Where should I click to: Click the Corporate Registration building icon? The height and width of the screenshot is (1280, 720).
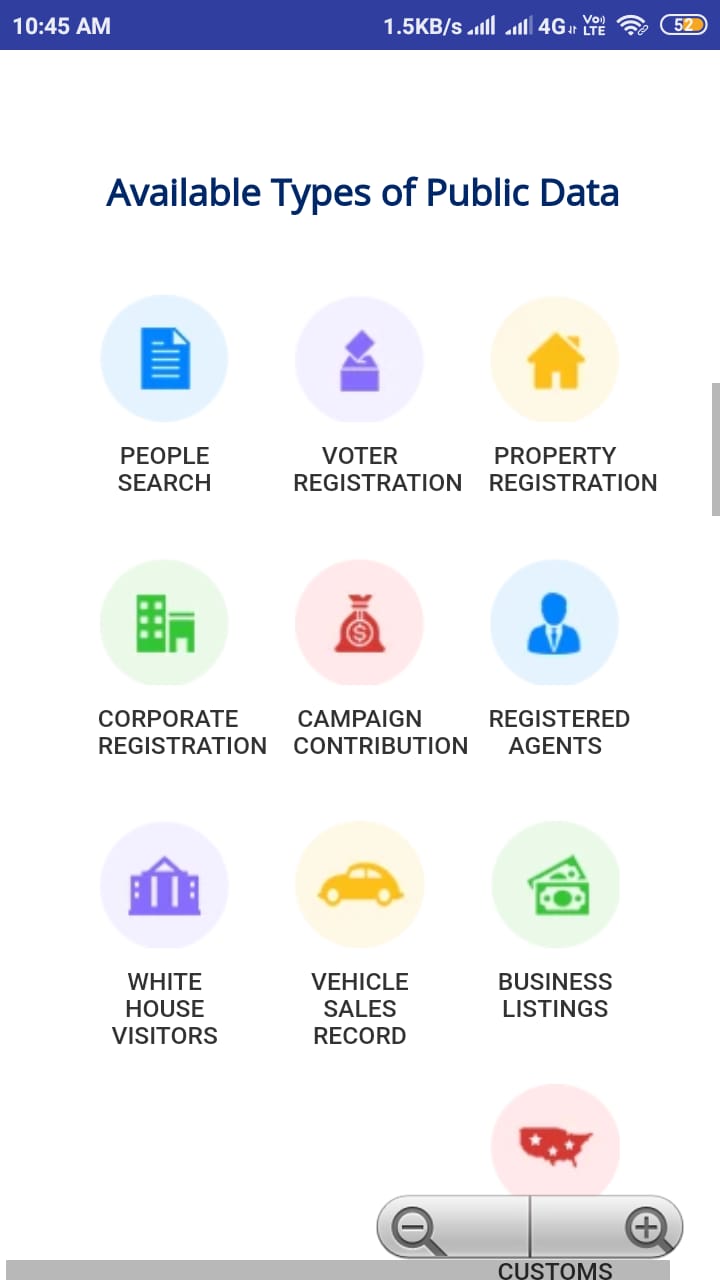(164, 621)
